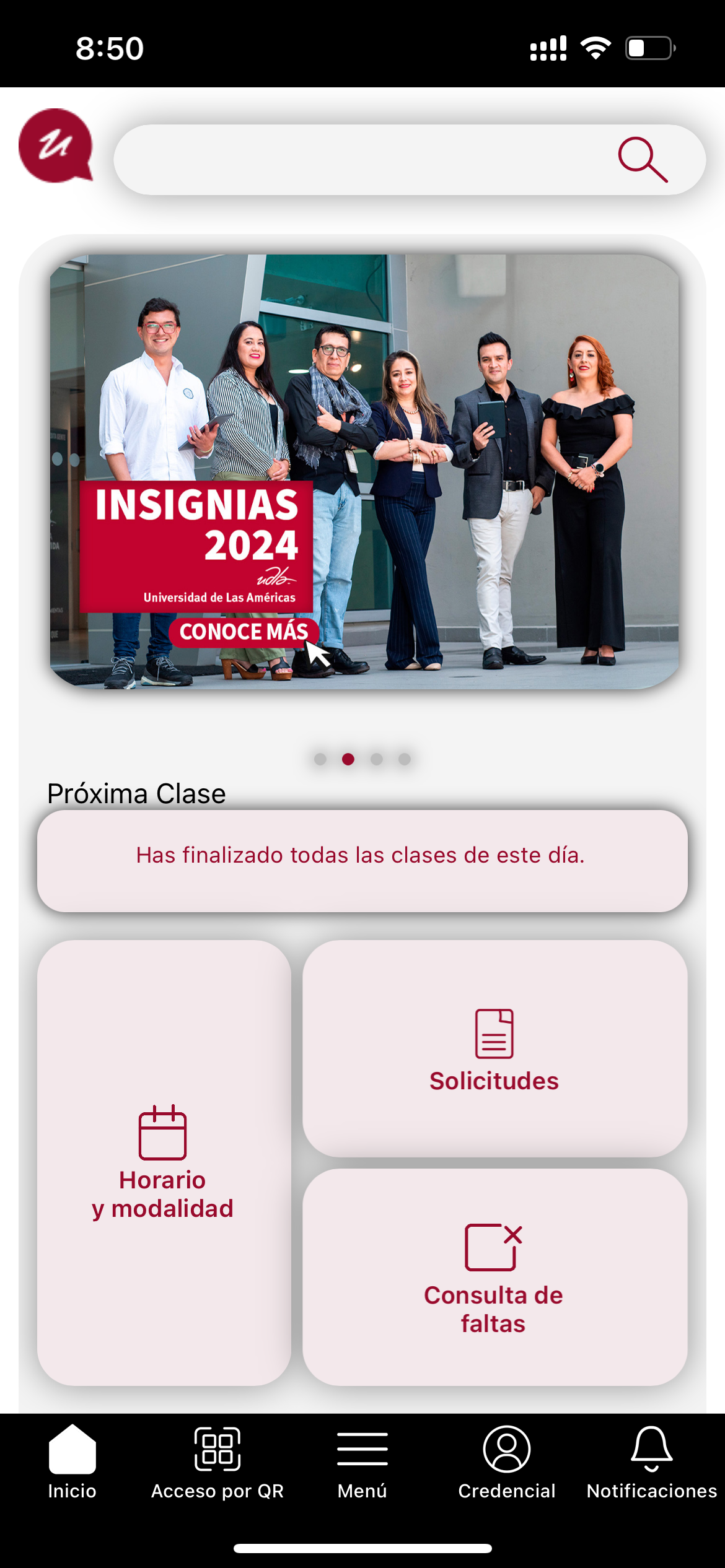Viewport: 725px width, 1568px height.
Task: Open Horario y modalidad card
Action: click(x=164, y=1162)
